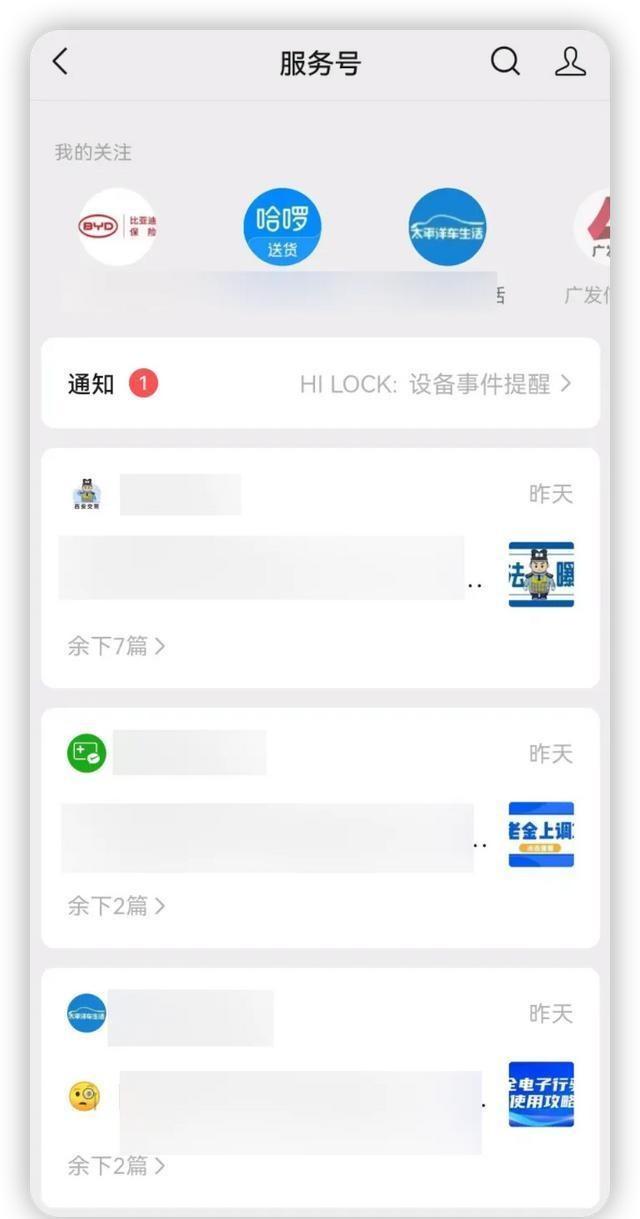Open the 电子行驶证使用攻略 article thumbnail

pos(541,1094)
